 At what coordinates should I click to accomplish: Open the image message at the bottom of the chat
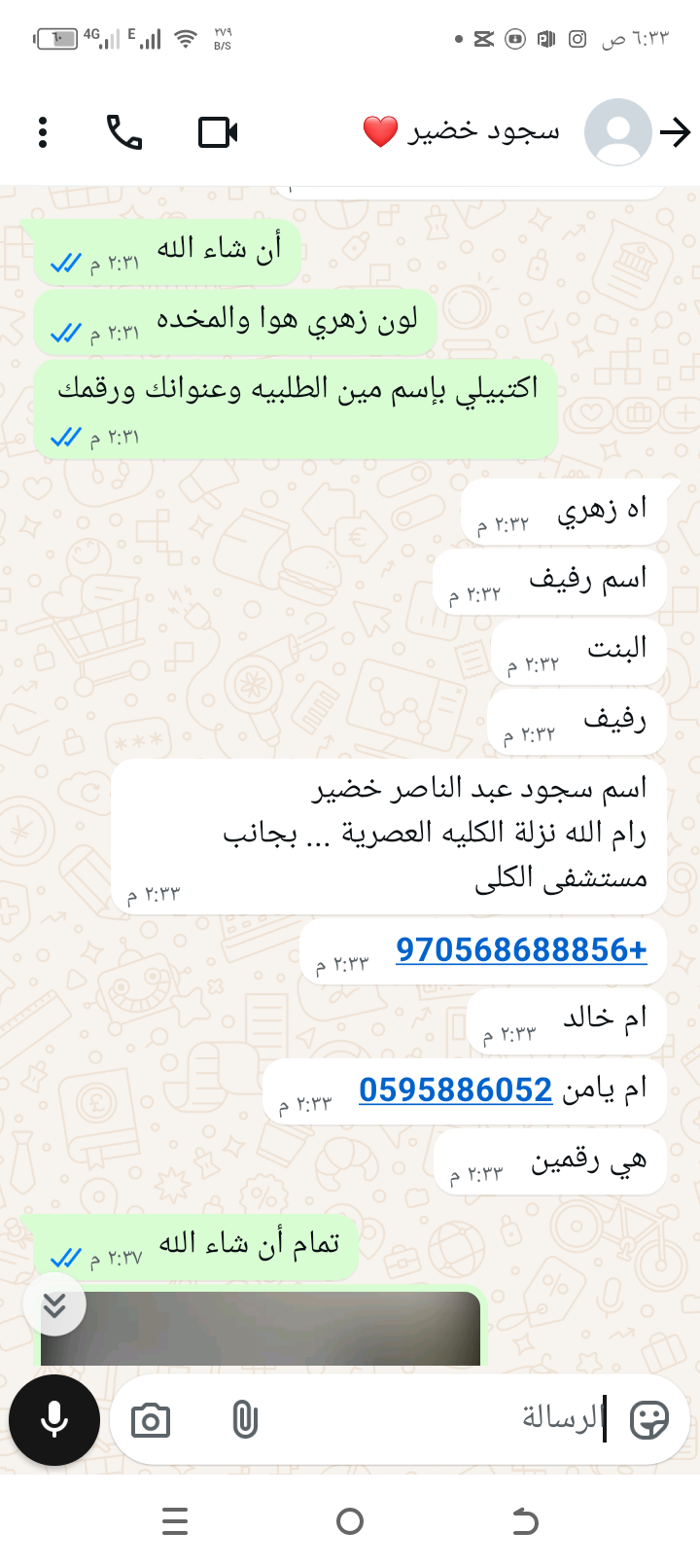(x=261, y=1329)
